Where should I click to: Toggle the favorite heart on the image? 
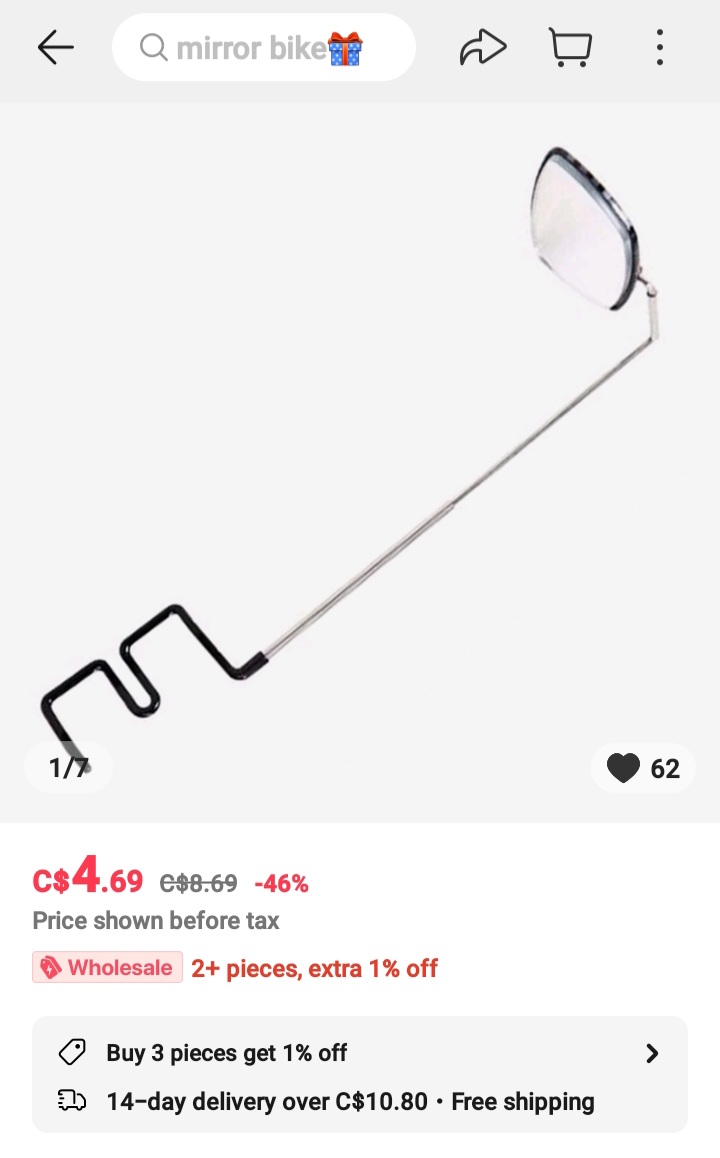623,767
